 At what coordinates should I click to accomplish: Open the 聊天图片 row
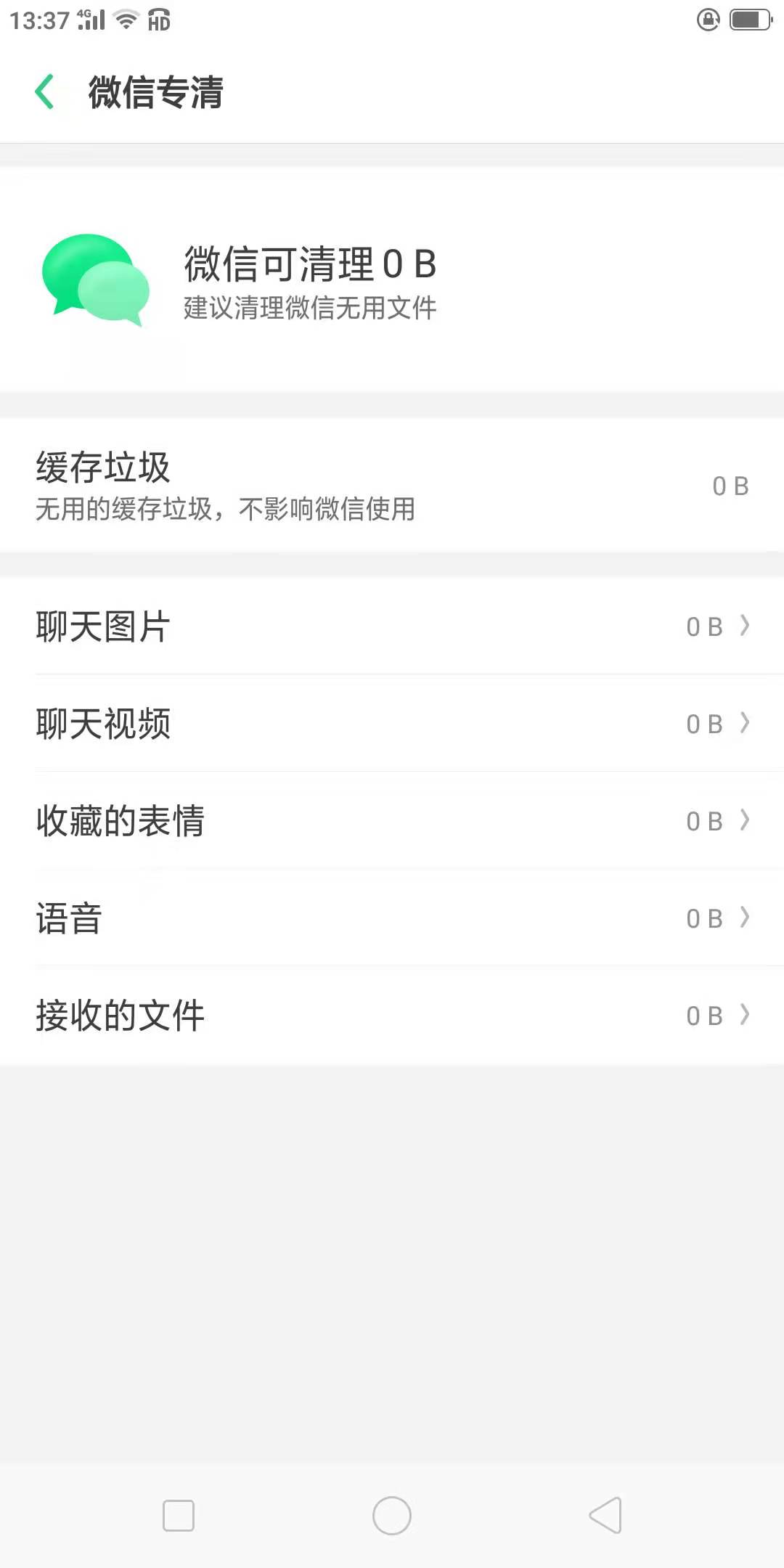[392, 626]
